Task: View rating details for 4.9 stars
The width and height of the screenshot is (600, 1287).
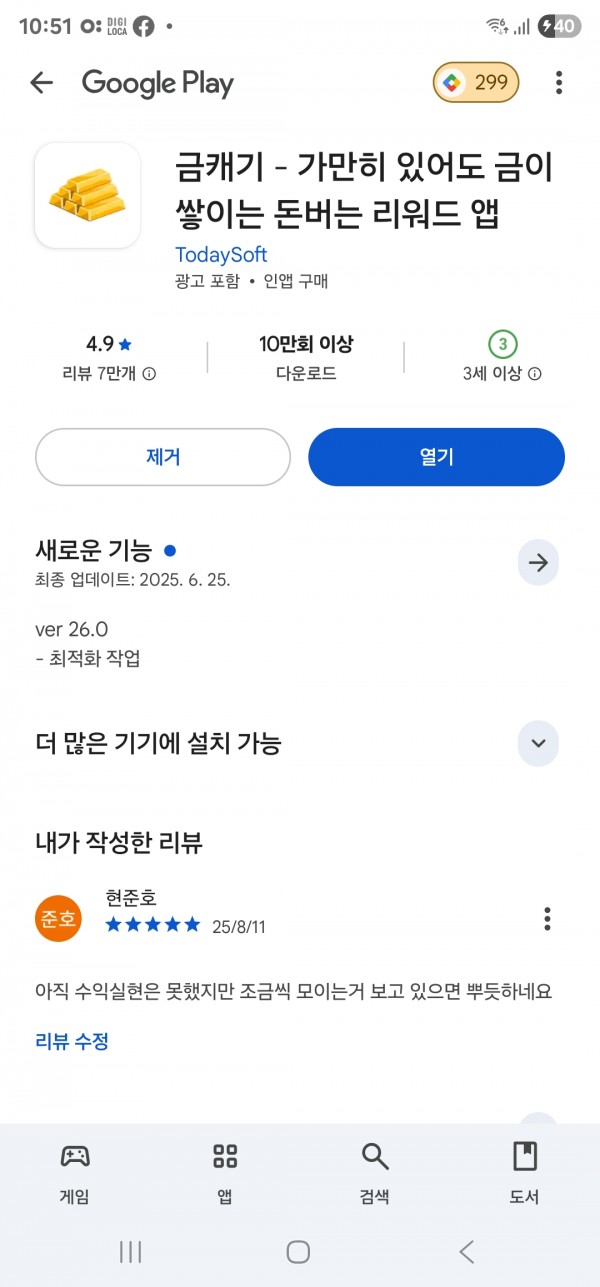Action: (x=109, y=358)
